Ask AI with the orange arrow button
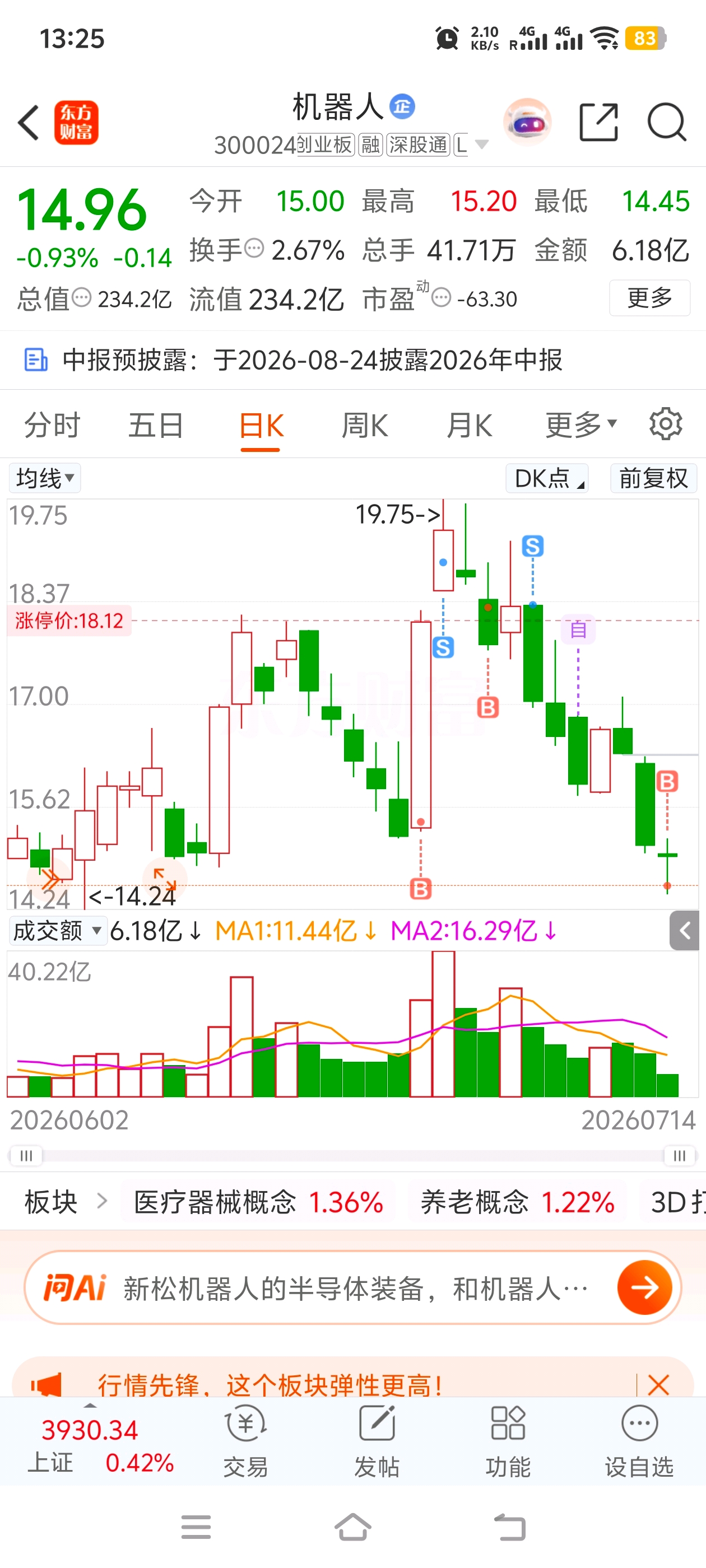This screenshot has height=1568, width=706. [644, 1287]
